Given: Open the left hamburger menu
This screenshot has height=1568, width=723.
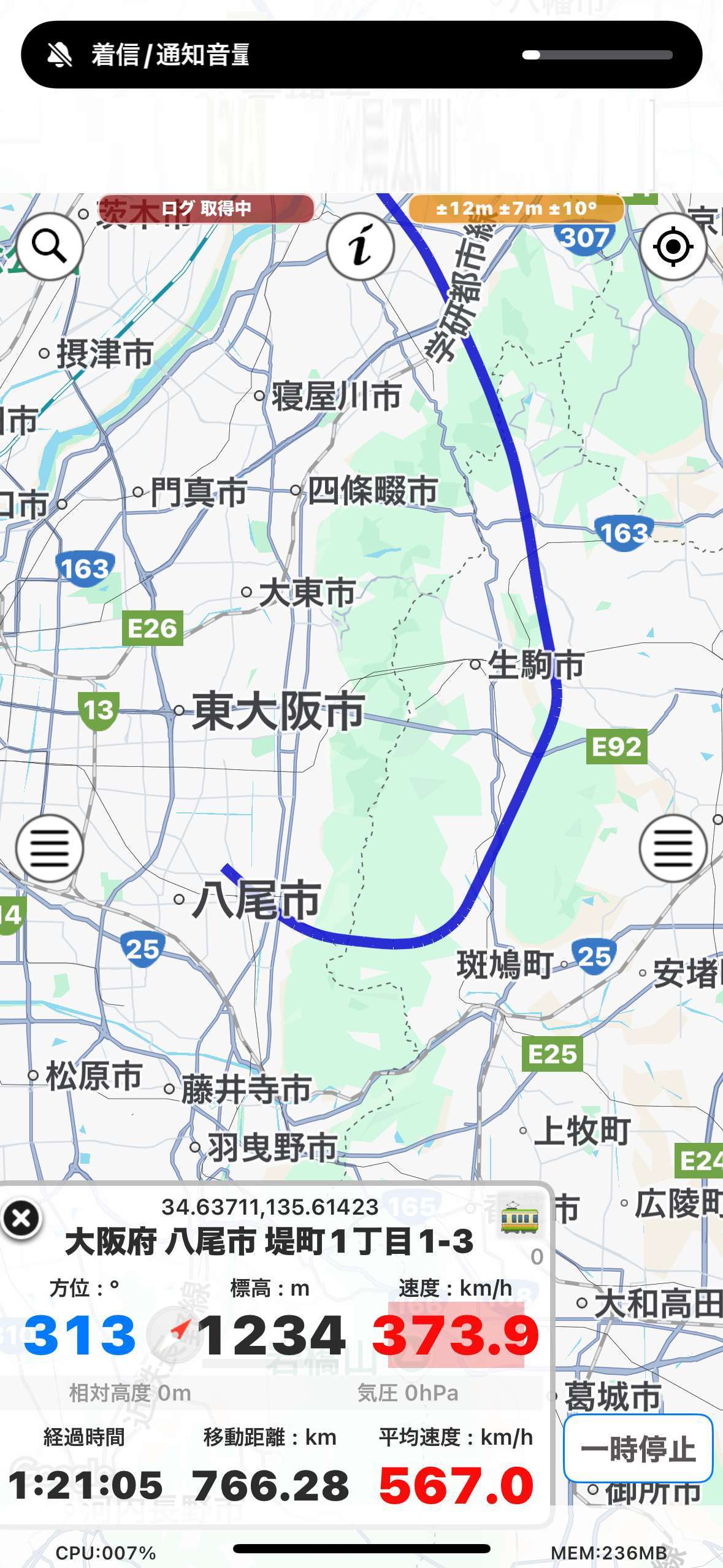Looking at the screenshot, I should tap(50, 848).
